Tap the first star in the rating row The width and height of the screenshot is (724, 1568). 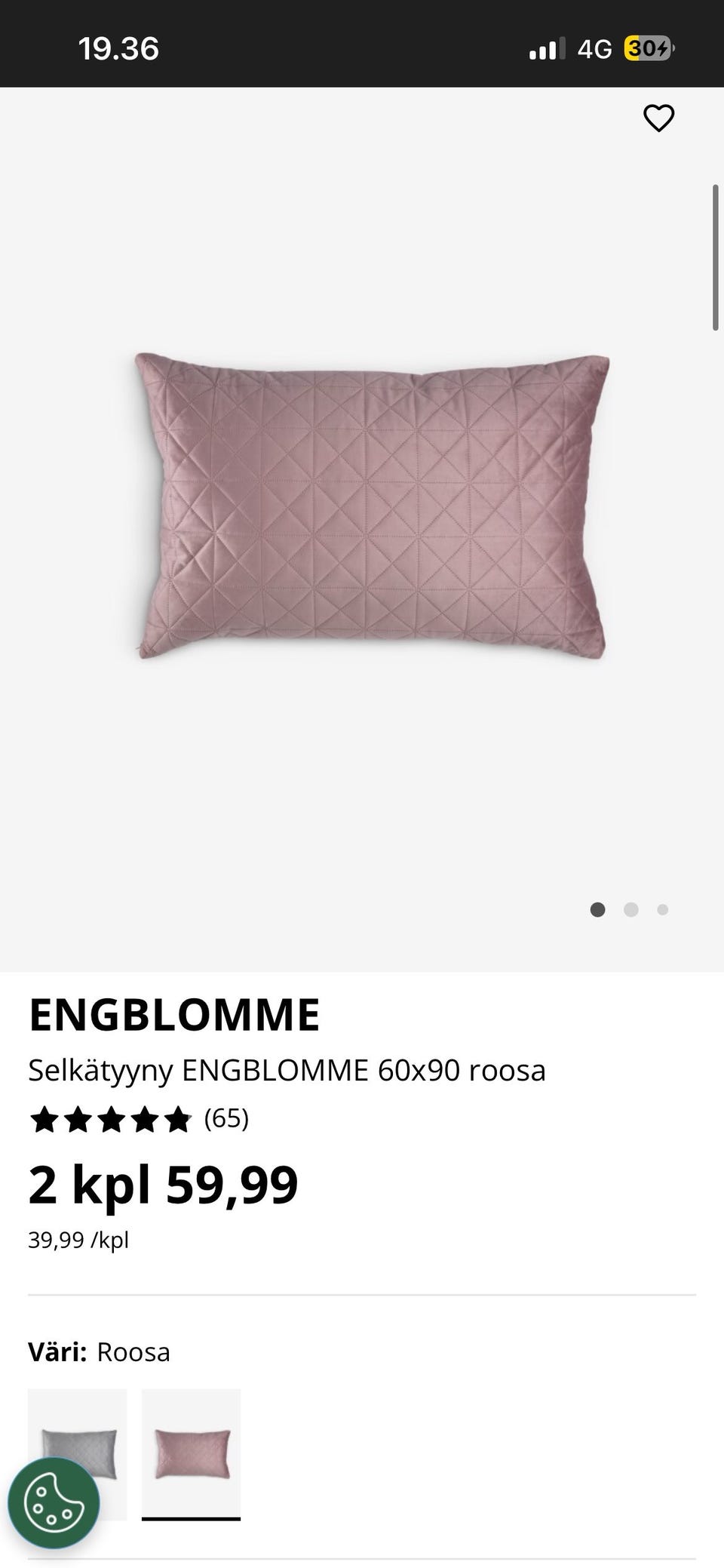click(46, 1119)
